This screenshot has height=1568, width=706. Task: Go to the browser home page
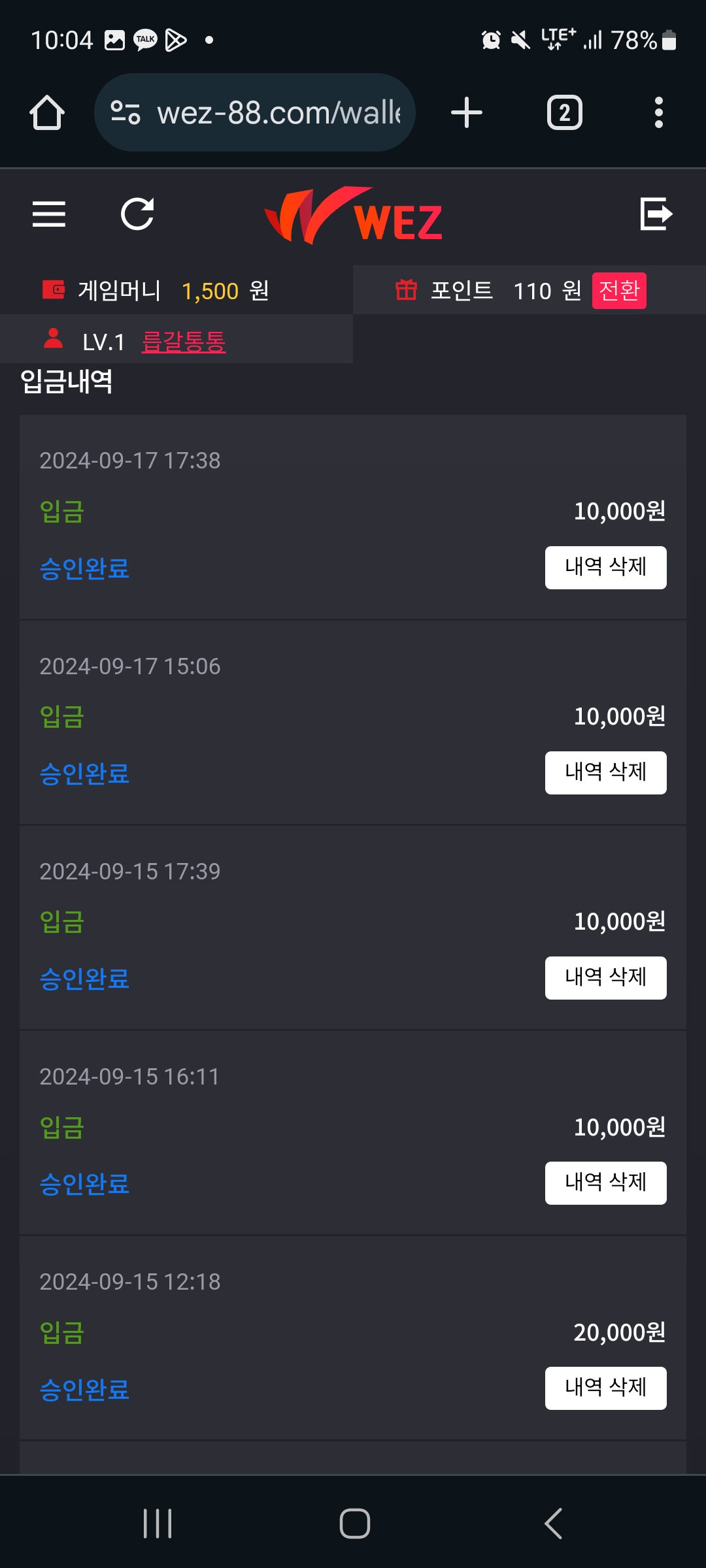(47, 113)
